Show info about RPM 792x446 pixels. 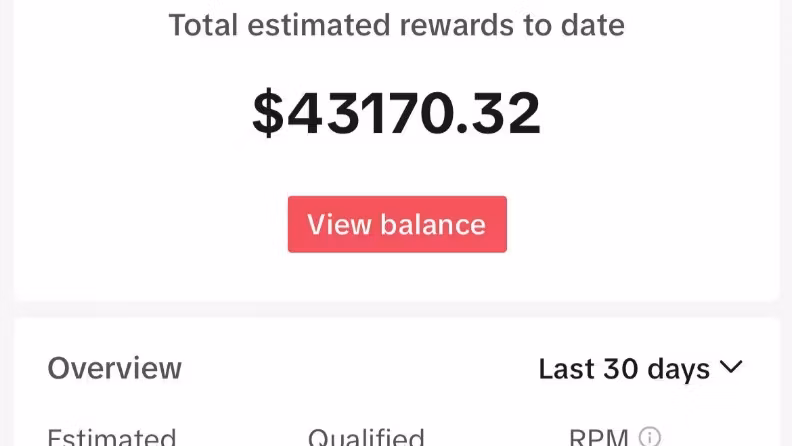650,437
